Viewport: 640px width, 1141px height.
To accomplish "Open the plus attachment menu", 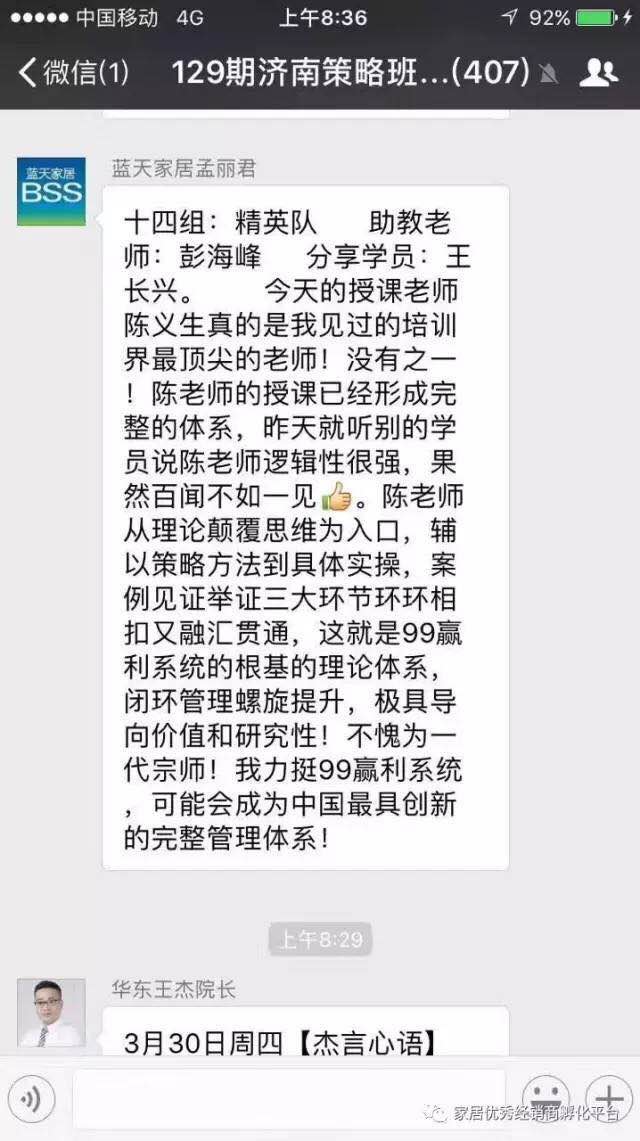I will pyautogui.click(x=607, y=1098).
